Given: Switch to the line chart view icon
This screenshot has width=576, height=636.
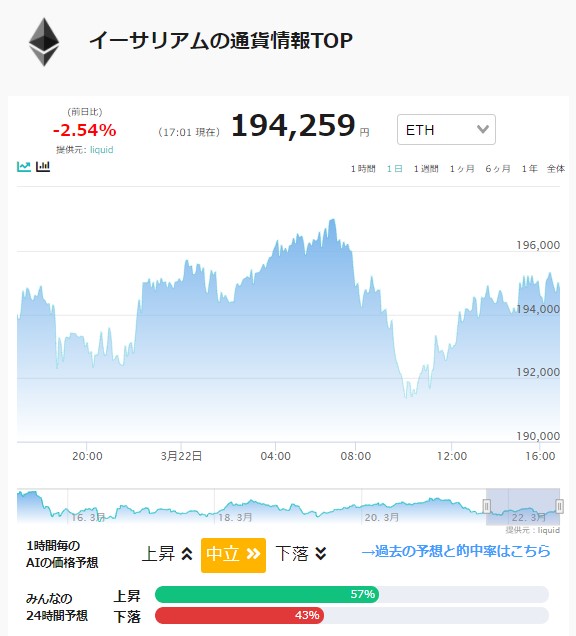Looking at the screenshot, I should pyautogui.click(x=24, y=166).
